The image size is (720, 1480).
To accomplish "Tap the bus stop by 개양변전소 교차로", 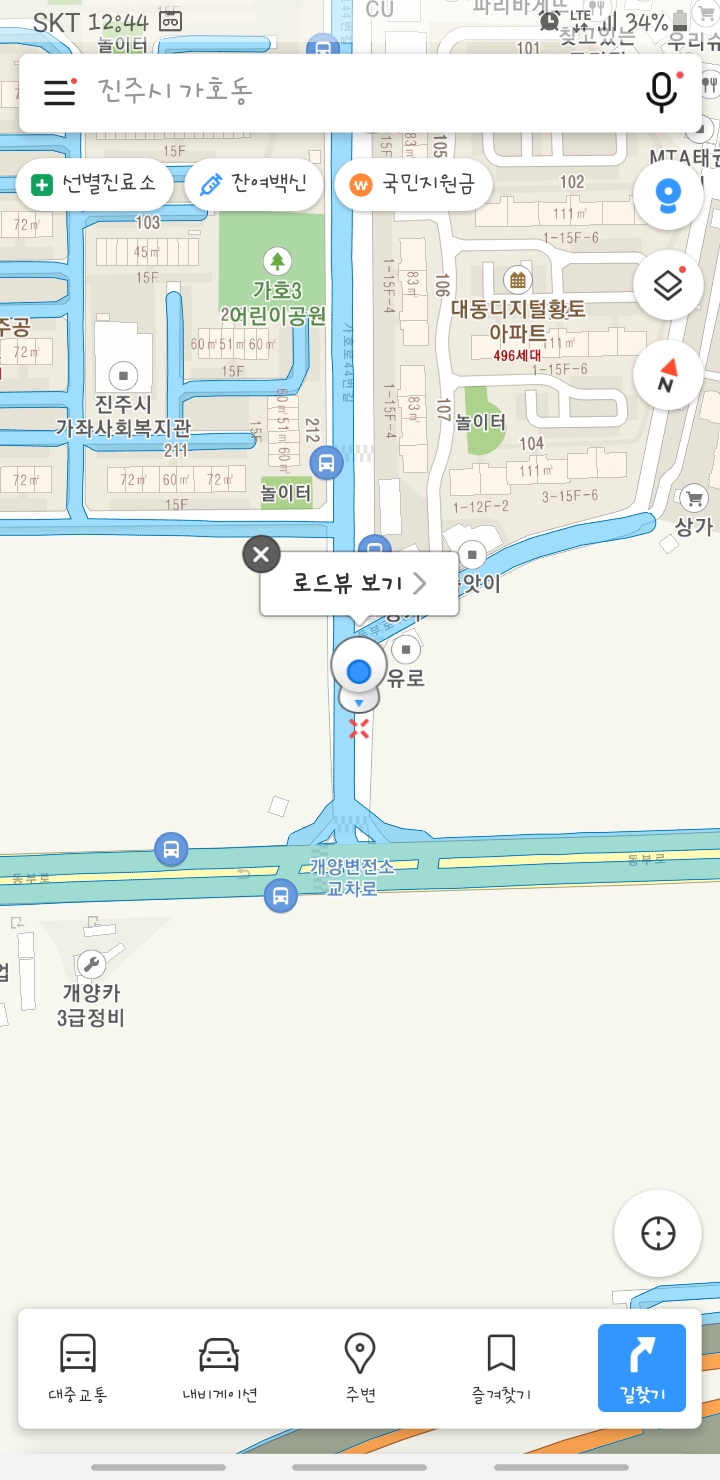I will pyautogui.click(x=281, y=895).
